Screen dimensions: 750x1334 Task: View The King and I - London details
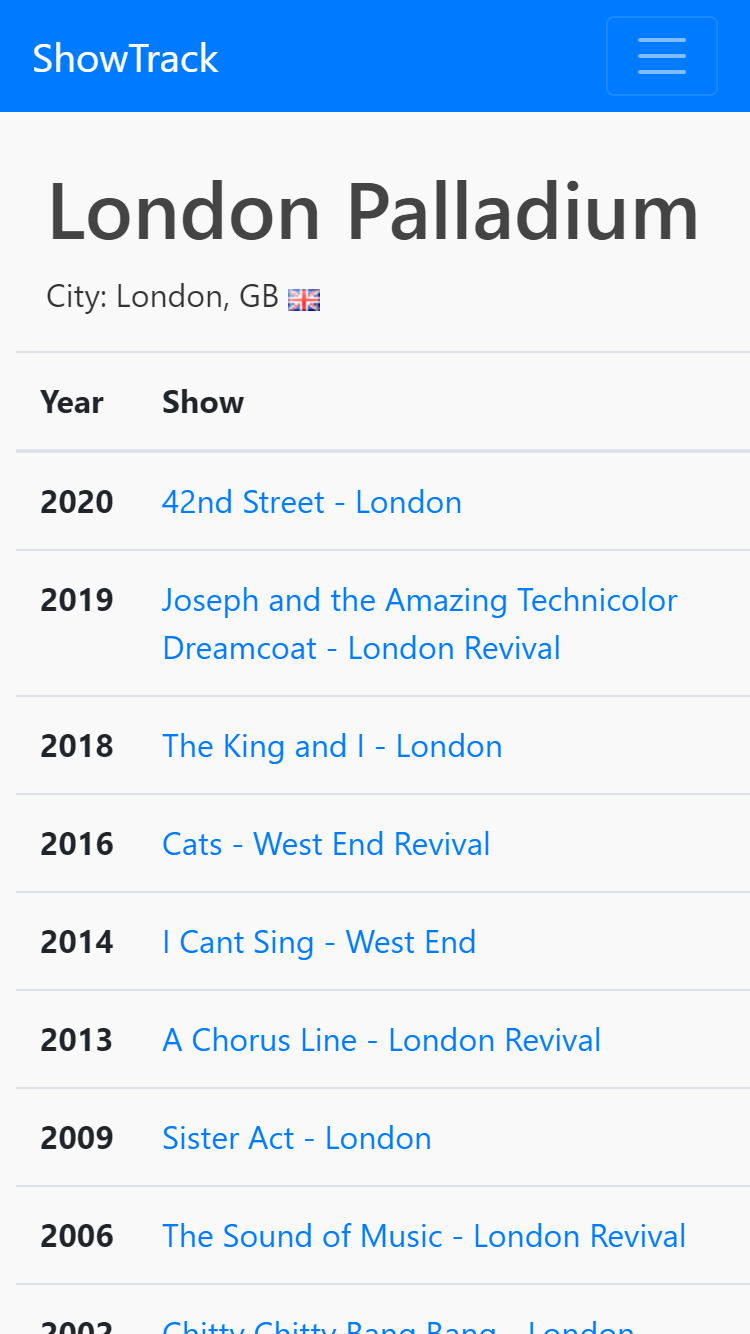pyautogui.click(x=331, y=746)
